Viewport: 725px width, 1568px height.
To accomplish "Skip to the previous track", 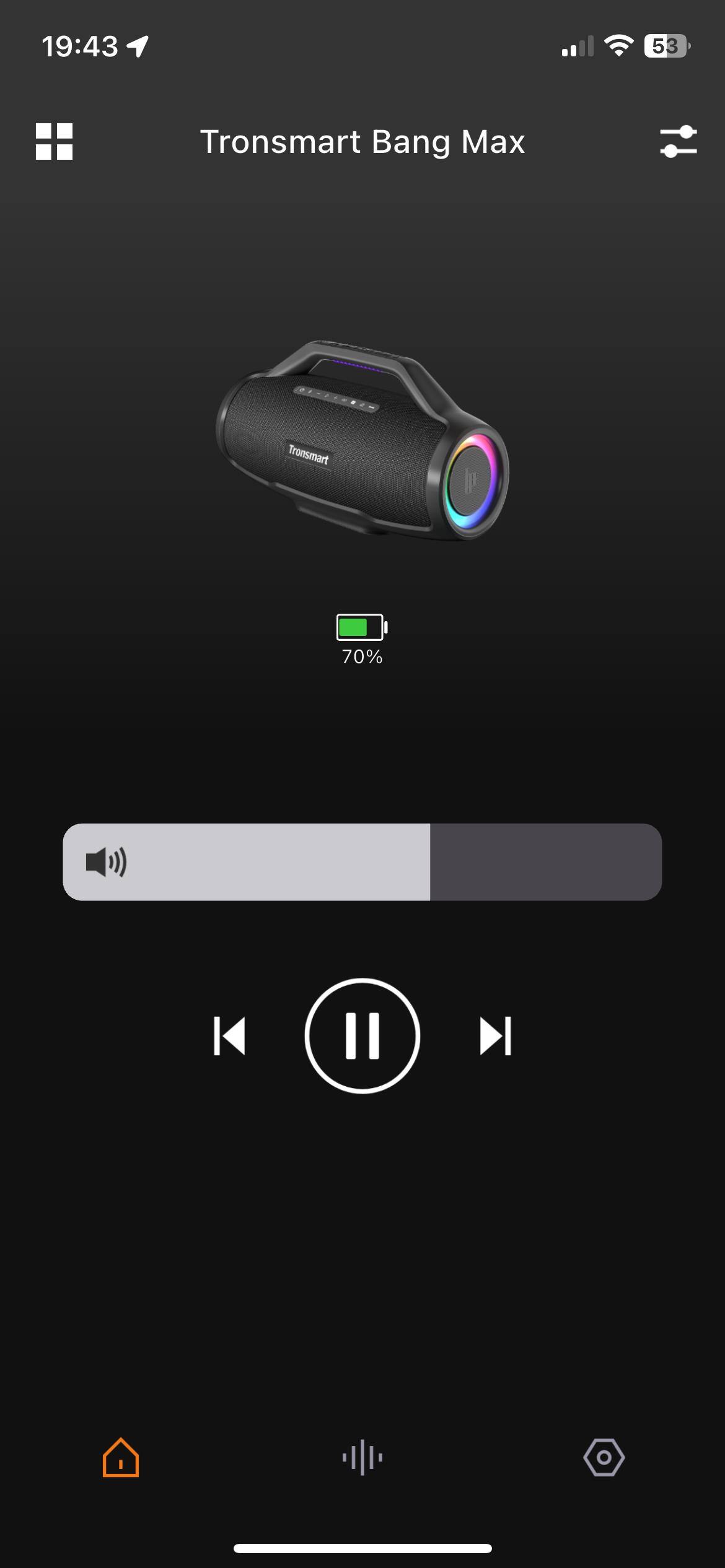I will [x=229, y=1035].
